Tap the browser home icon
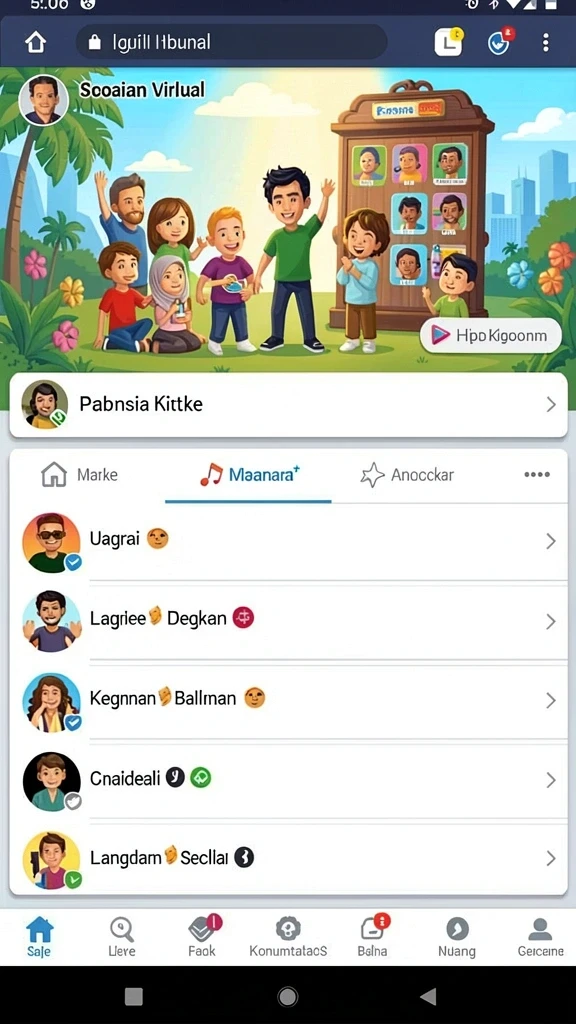 36,42
